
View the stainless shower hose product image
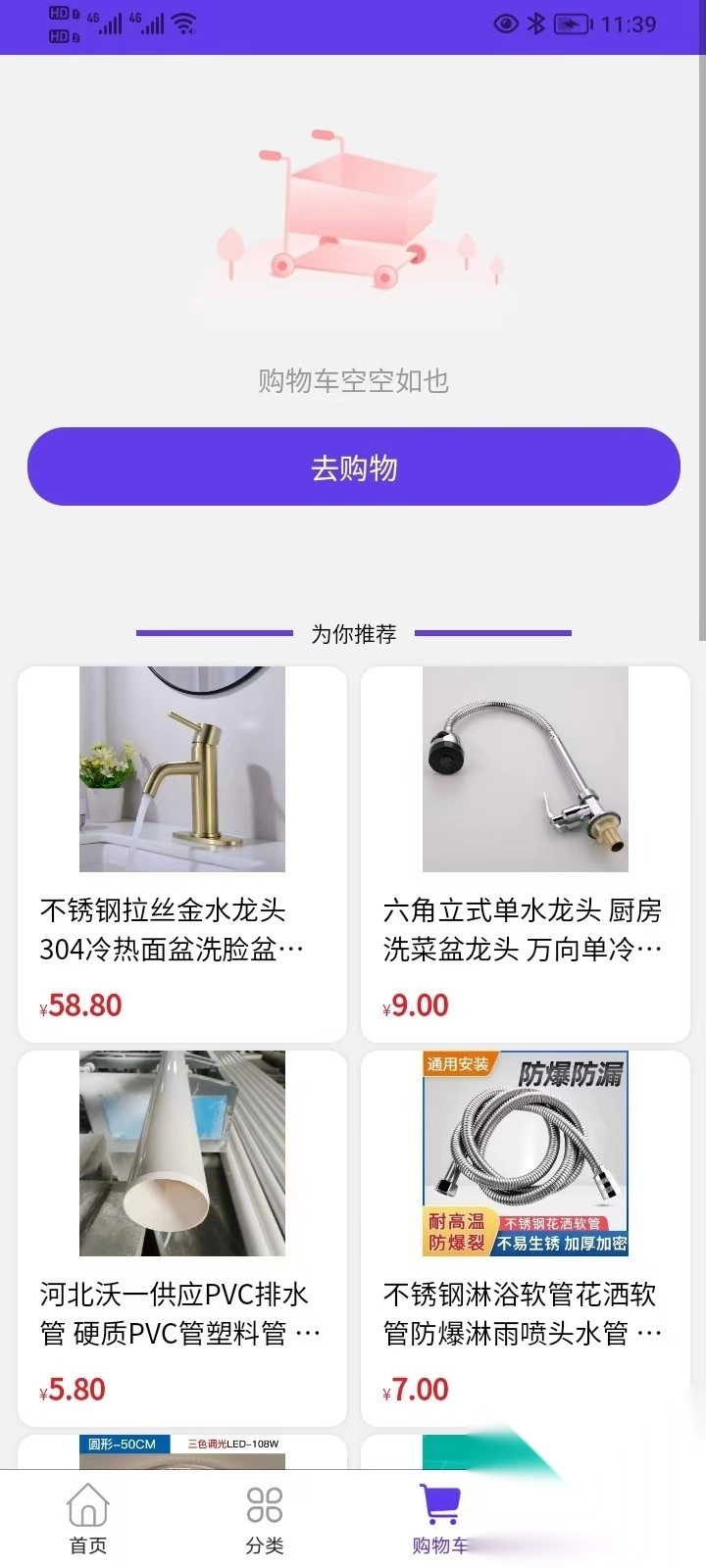click(525, 1153)
